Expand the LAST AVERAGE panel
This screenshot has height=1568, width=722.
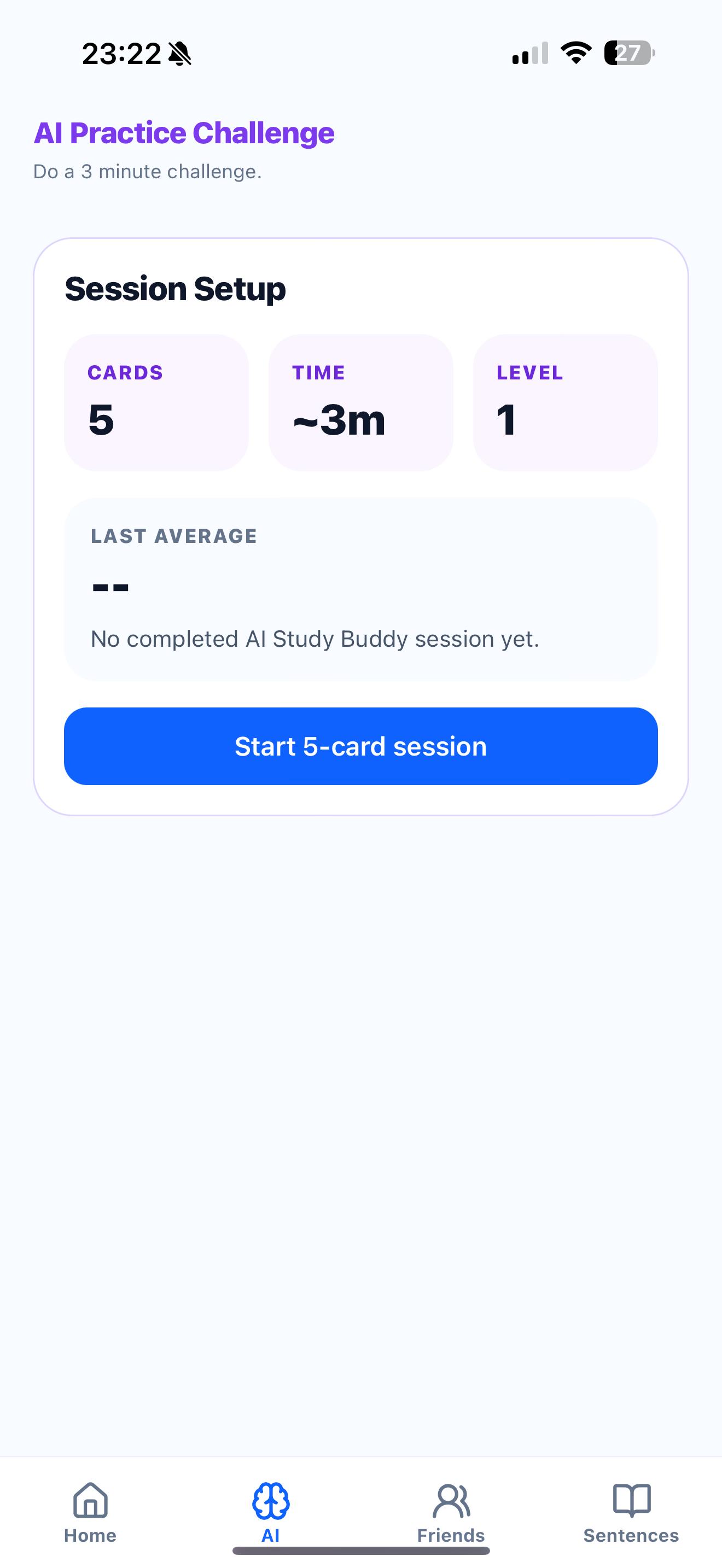[361, 588]
